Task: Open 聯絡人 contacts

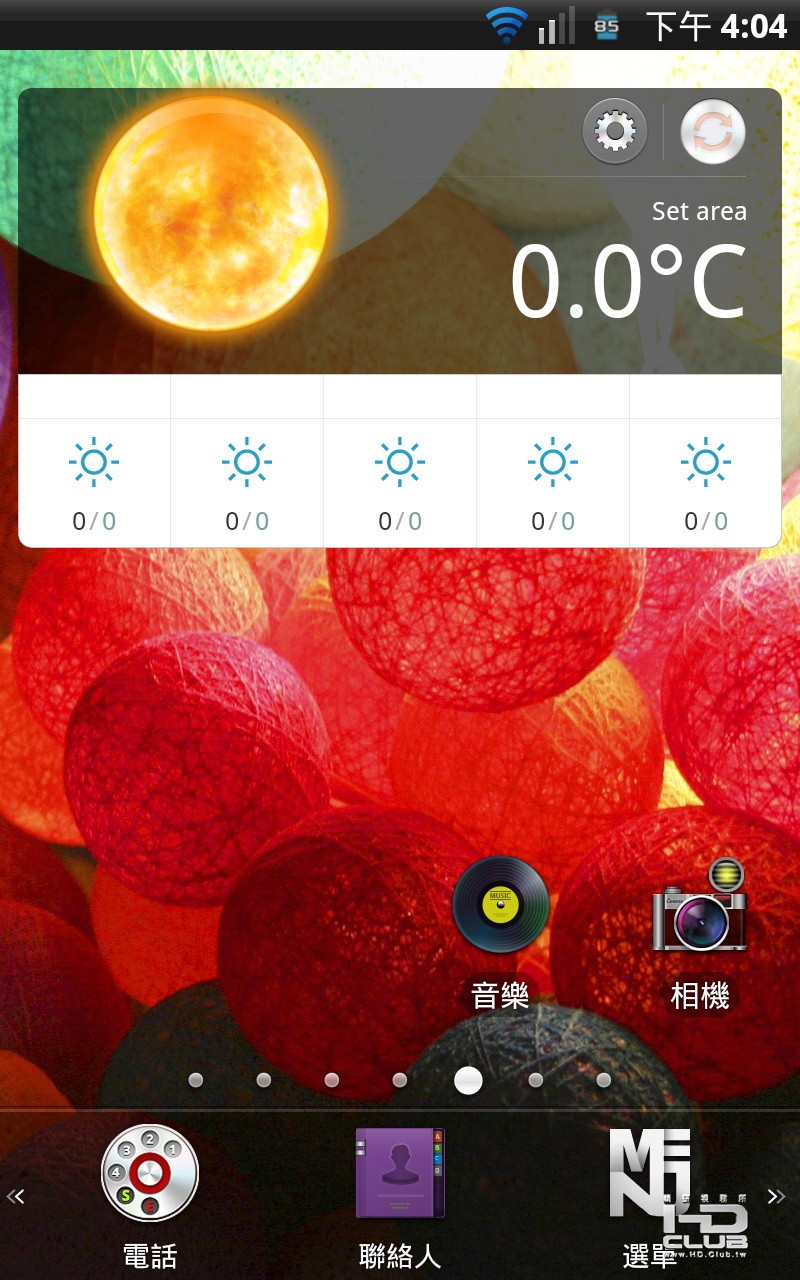Action: coord(400,1173)
